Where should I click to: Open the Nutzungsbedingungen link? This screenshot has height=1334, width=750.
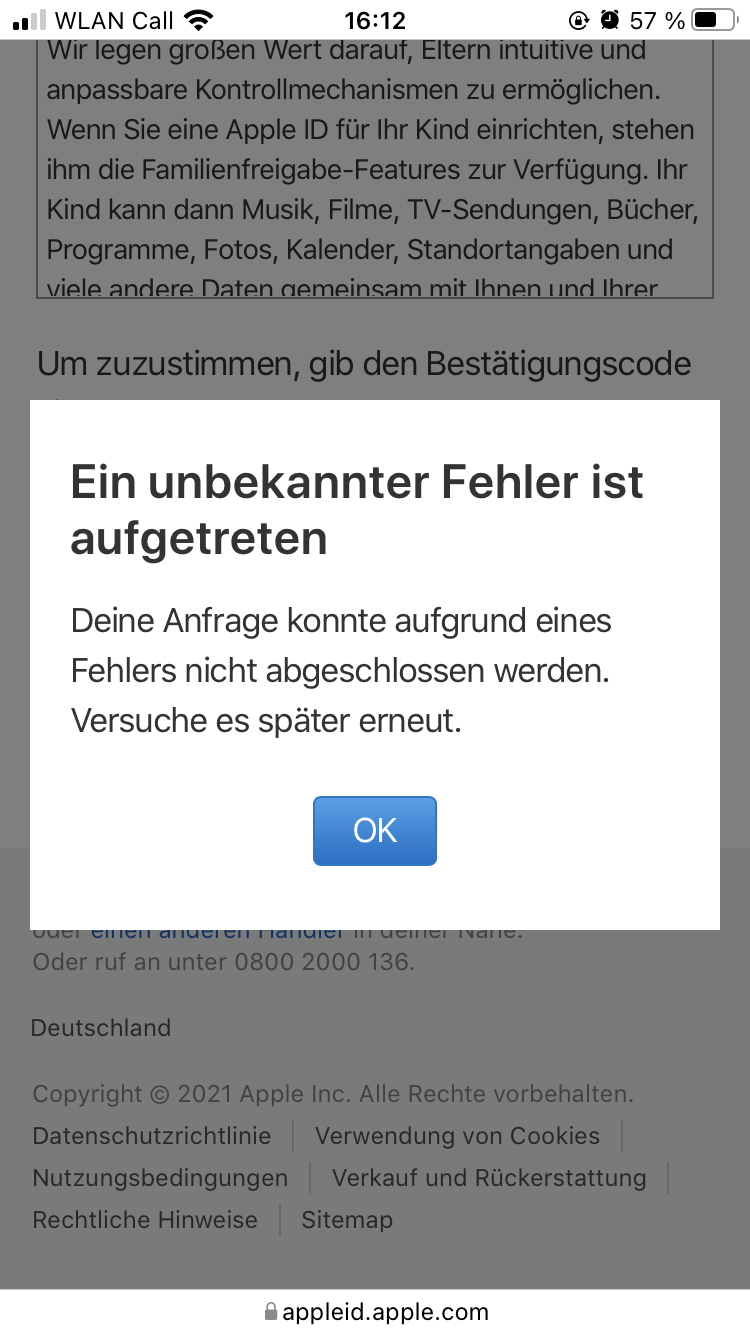160,1178
